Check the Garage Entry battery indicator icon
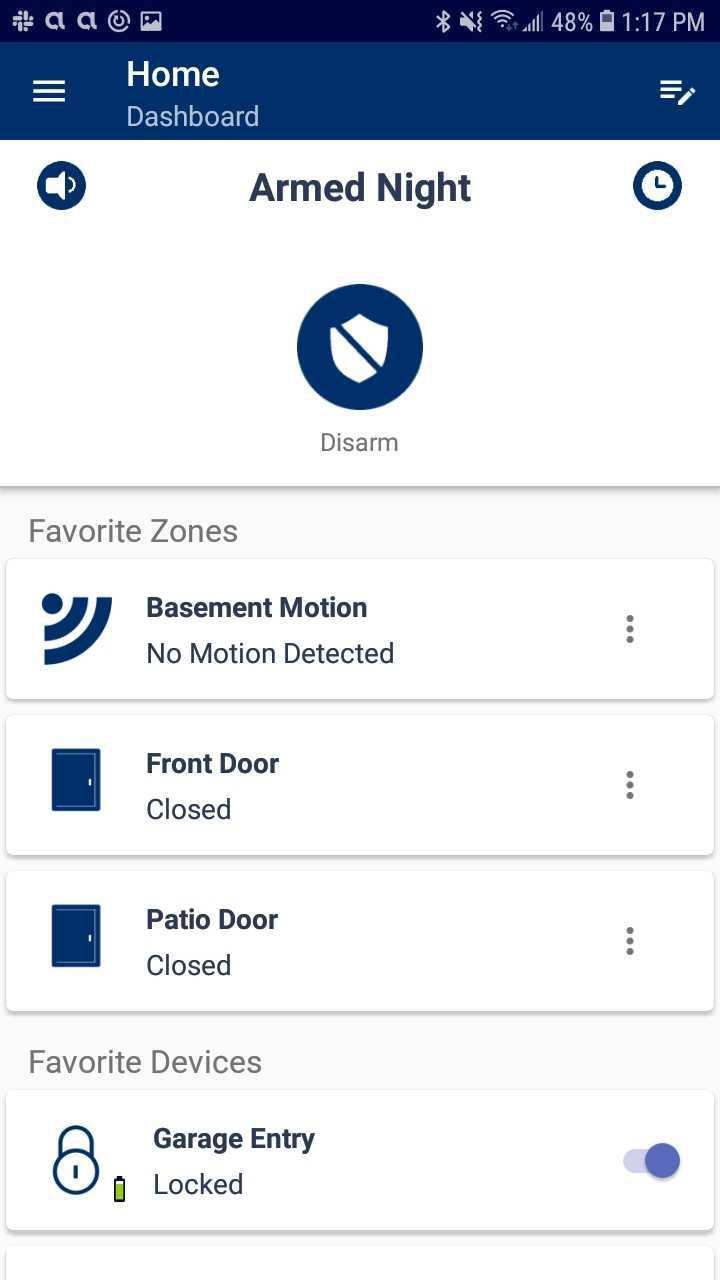 tap(120, 1188)
